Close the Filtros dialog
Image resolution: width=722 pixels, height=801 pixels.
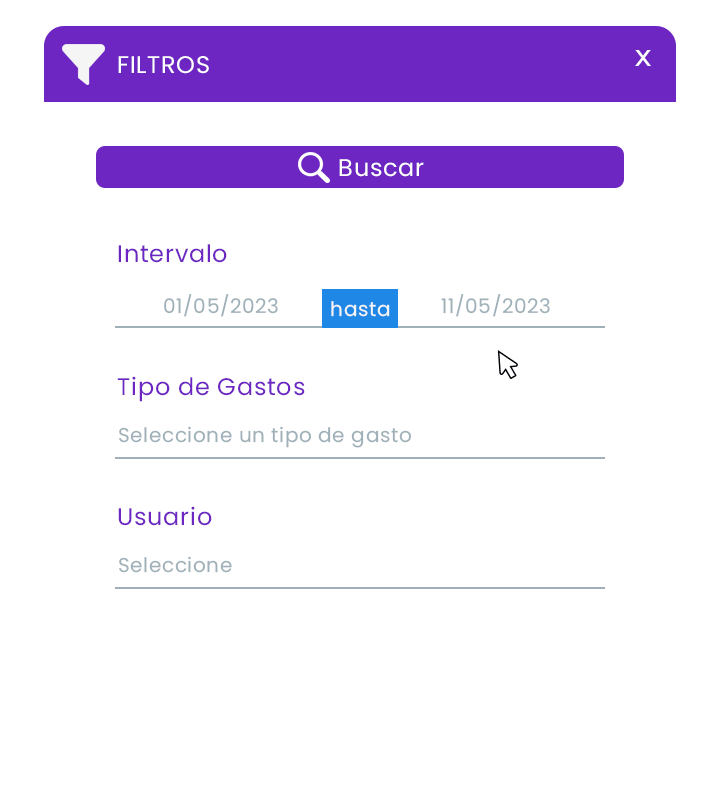[643, 58]
